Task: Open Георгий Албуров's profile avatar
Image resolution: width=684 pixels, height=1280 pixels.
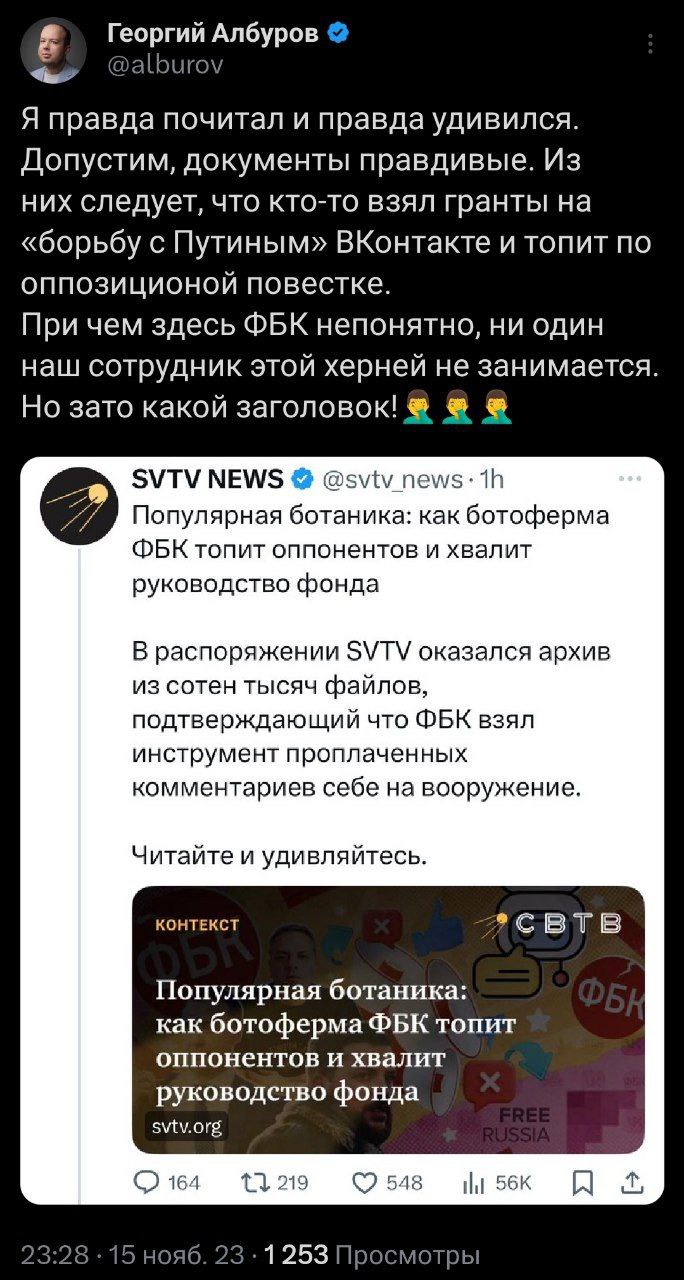Action: click(x=54, y=51)
